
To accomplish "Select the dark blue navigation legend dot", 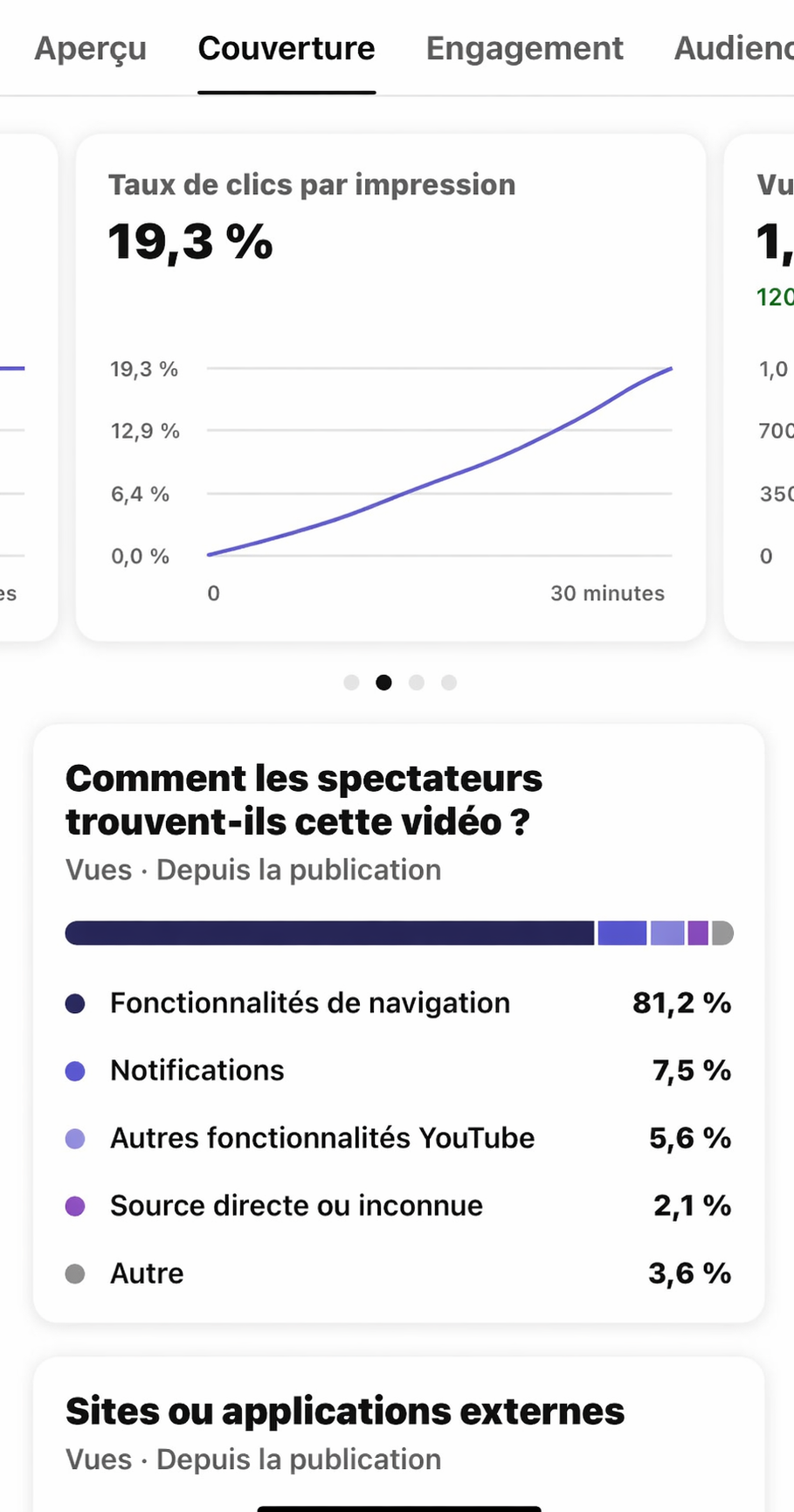I will [x=75, y=1002].
